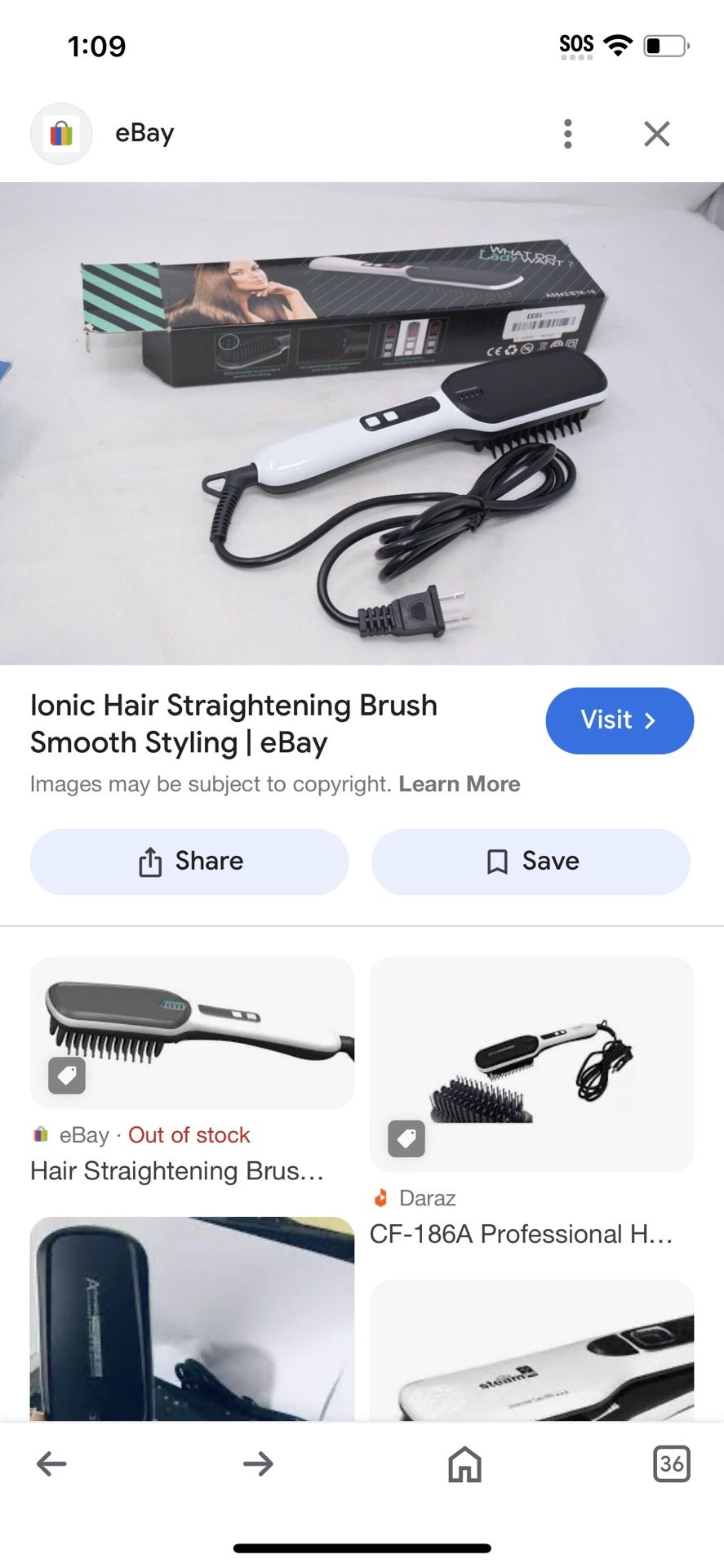724x1568 pixels.
Task: Open the CF-186A Professional product thumbnail
Action: 531,1064
